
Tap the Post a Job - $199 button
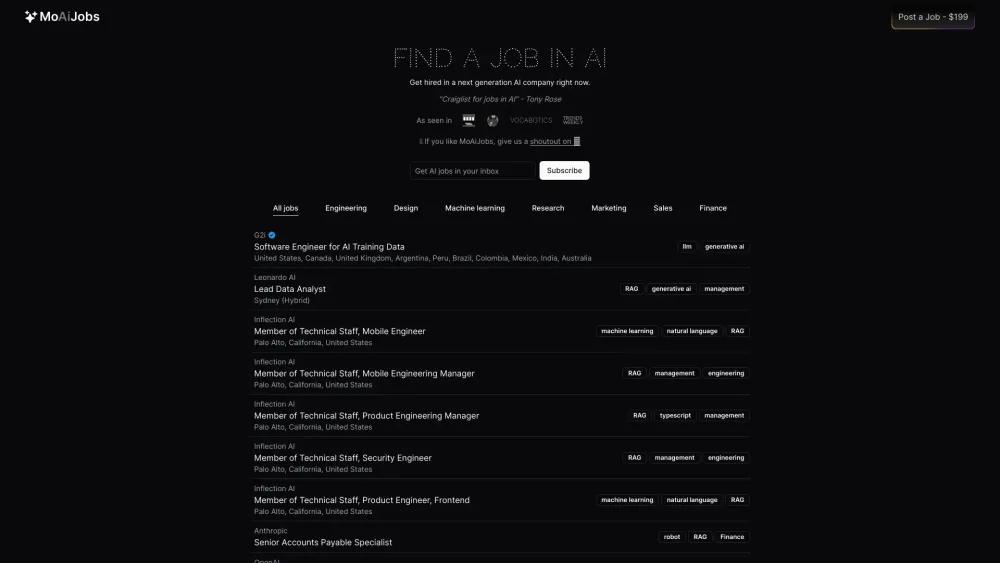click(x=932, y=17)
